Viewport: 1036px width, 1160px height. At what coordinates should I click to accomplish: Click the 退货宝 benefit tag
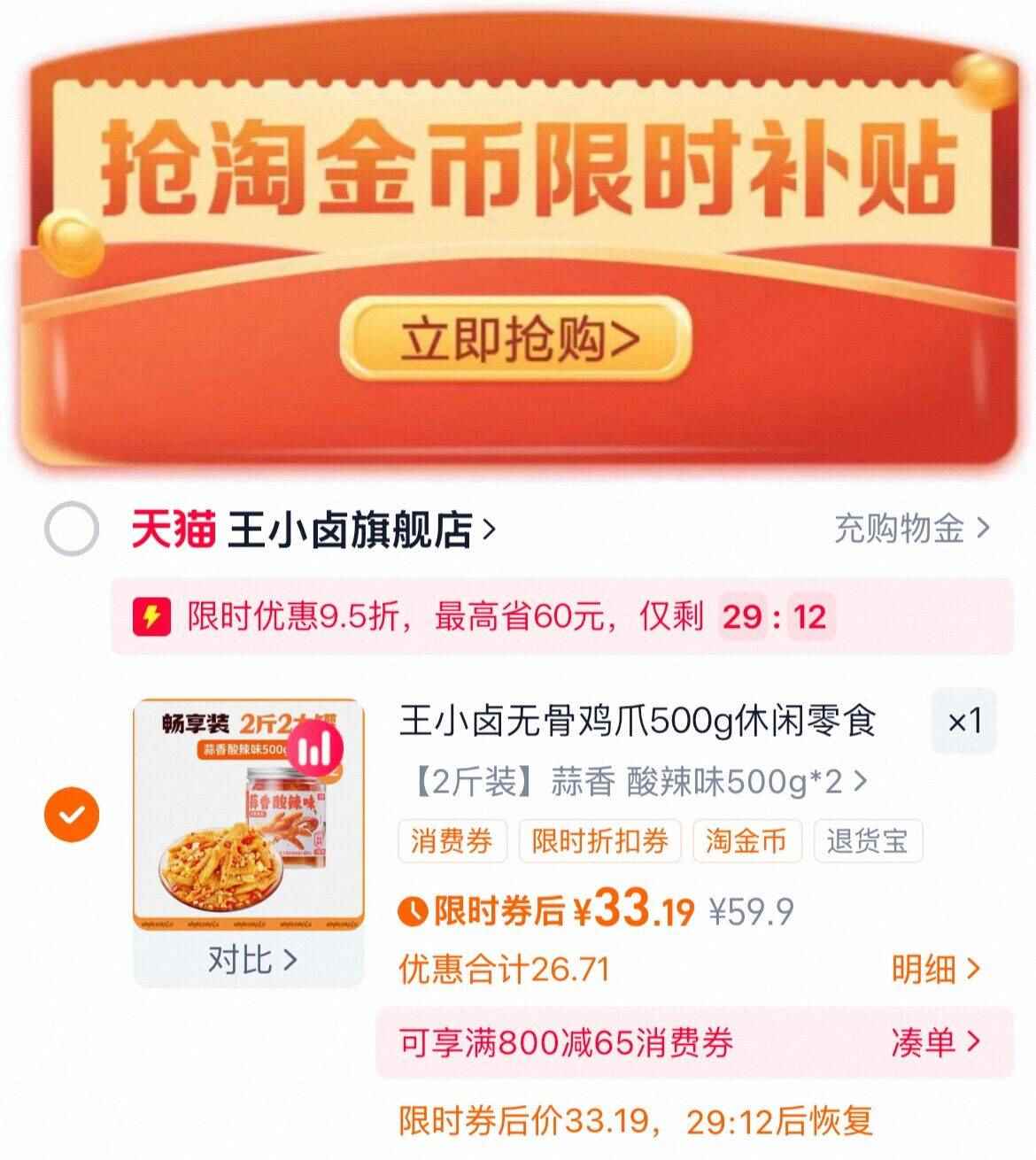(x=865, y=841)
